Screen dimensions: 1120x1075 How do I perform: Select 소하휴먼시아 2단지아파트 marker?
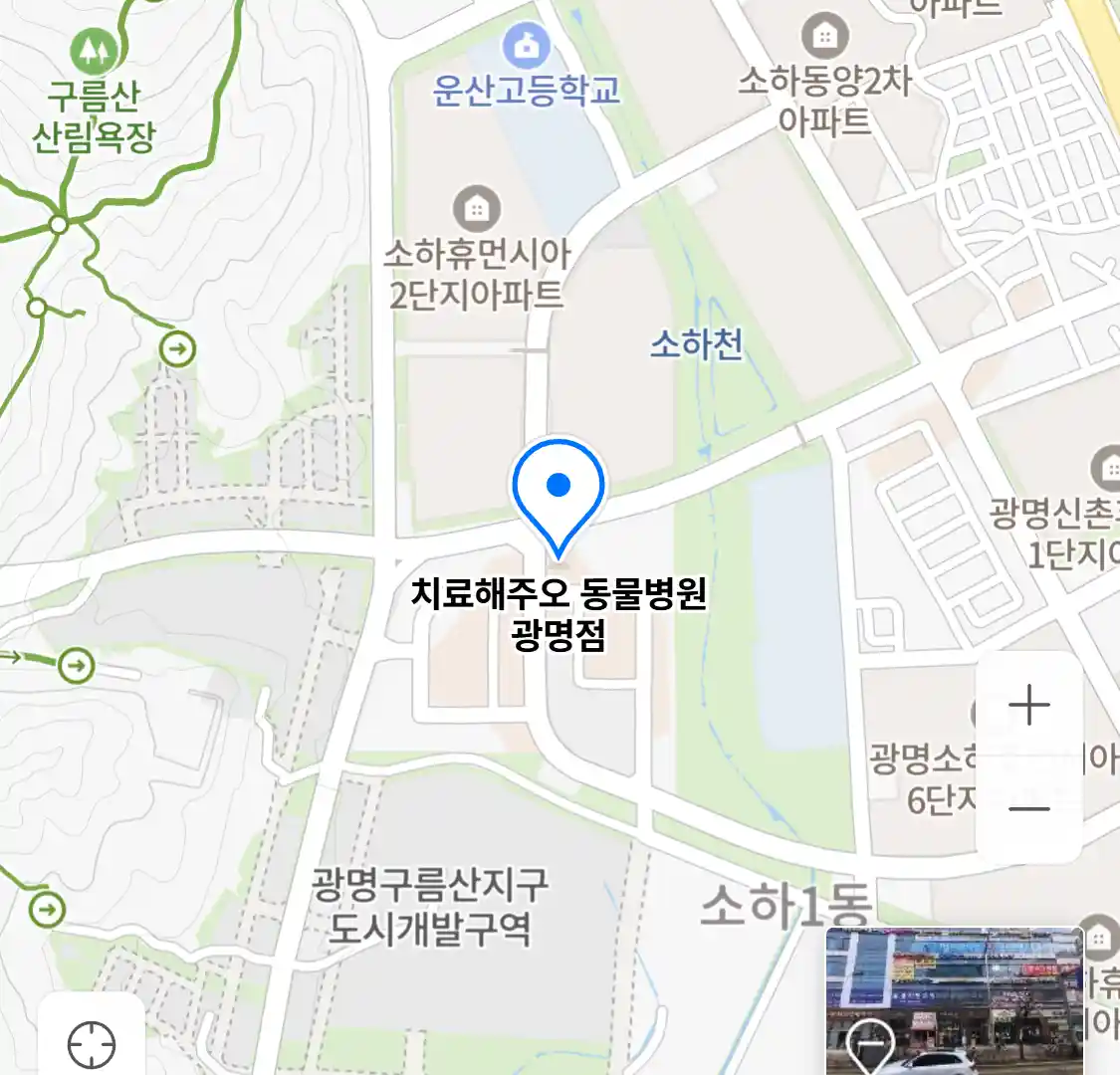point(477,209)
